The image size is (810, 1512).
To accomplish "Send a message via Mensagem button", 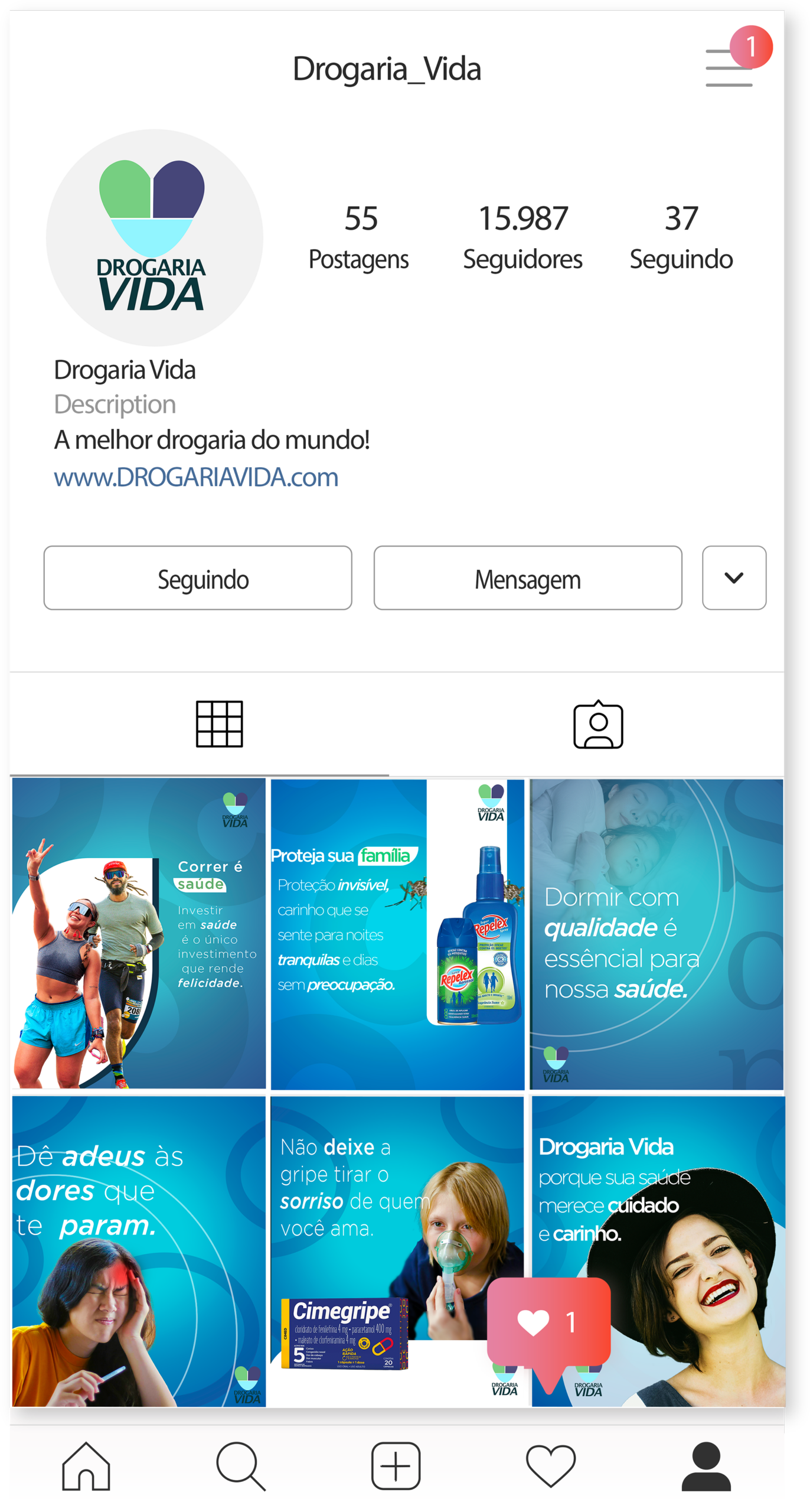I will coord(527,578).
